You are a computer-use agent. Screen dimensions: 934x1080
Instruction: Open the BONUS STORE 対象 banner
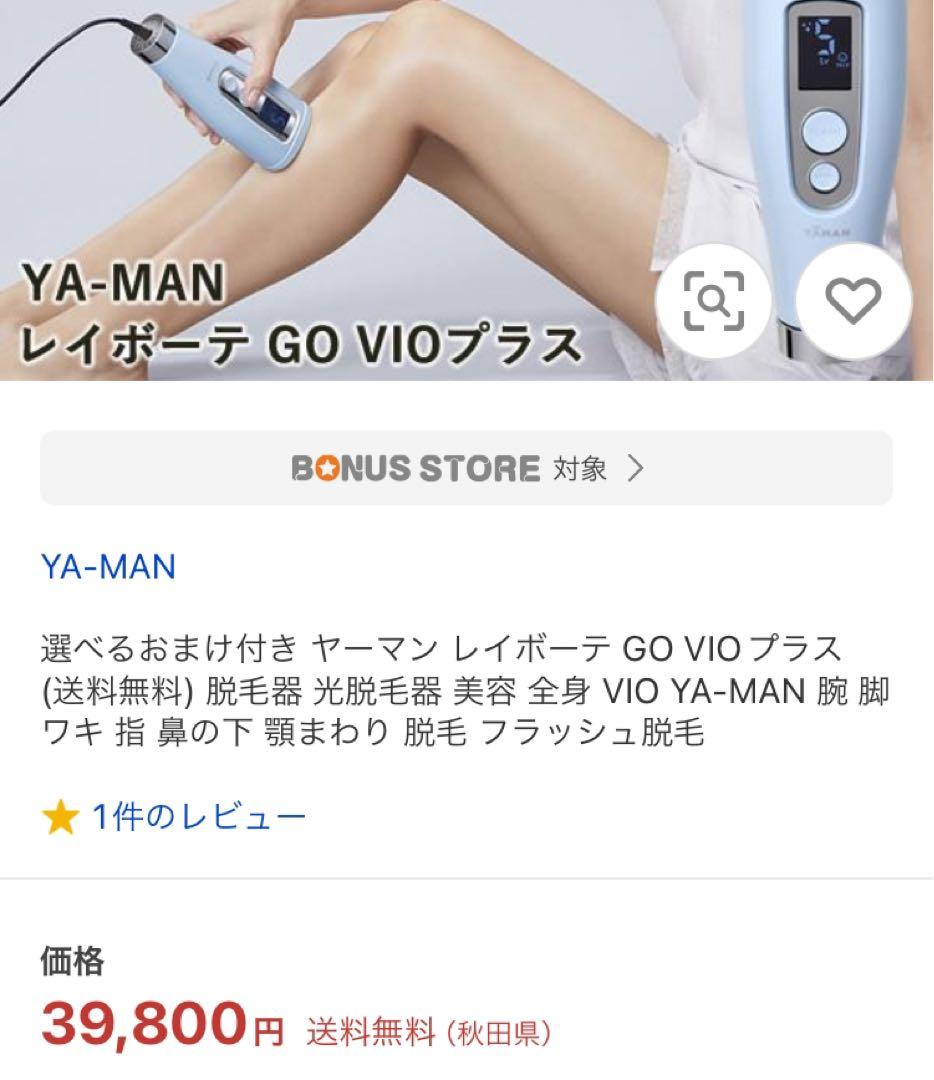click(x=465, y=466)
